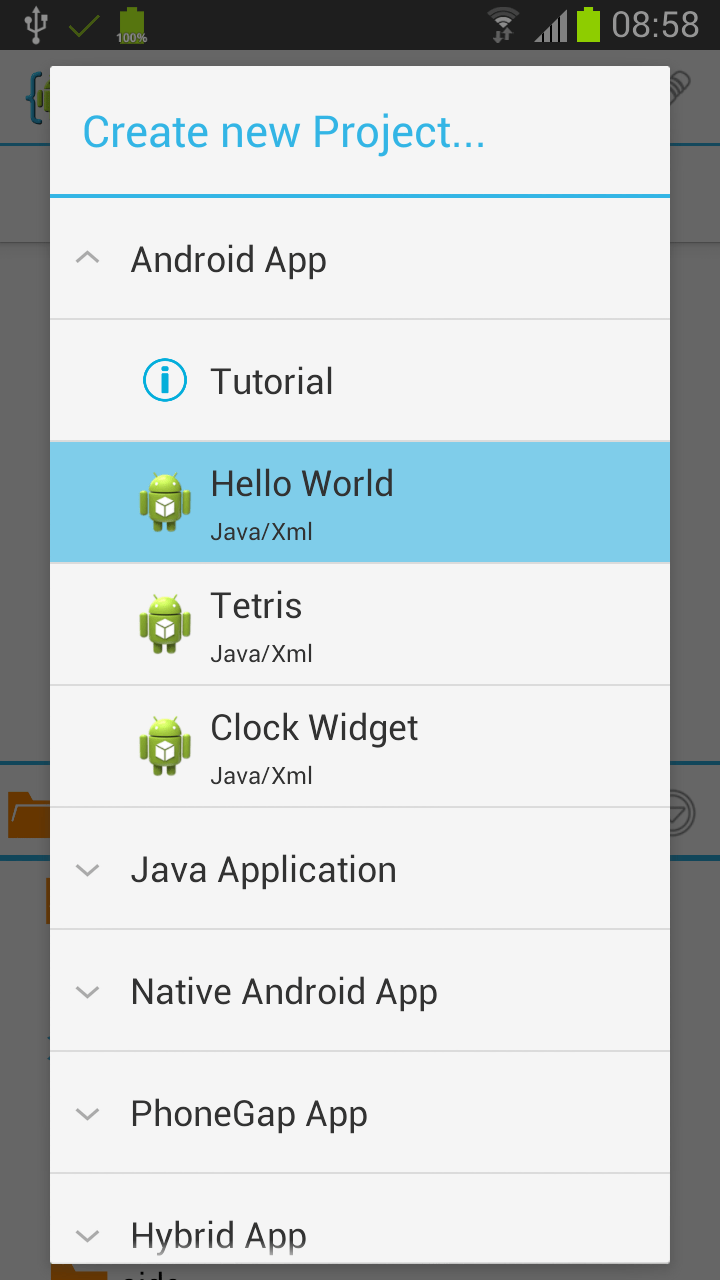Choose the Tetris sample project

pyautogui.click(x=360, y=624)
